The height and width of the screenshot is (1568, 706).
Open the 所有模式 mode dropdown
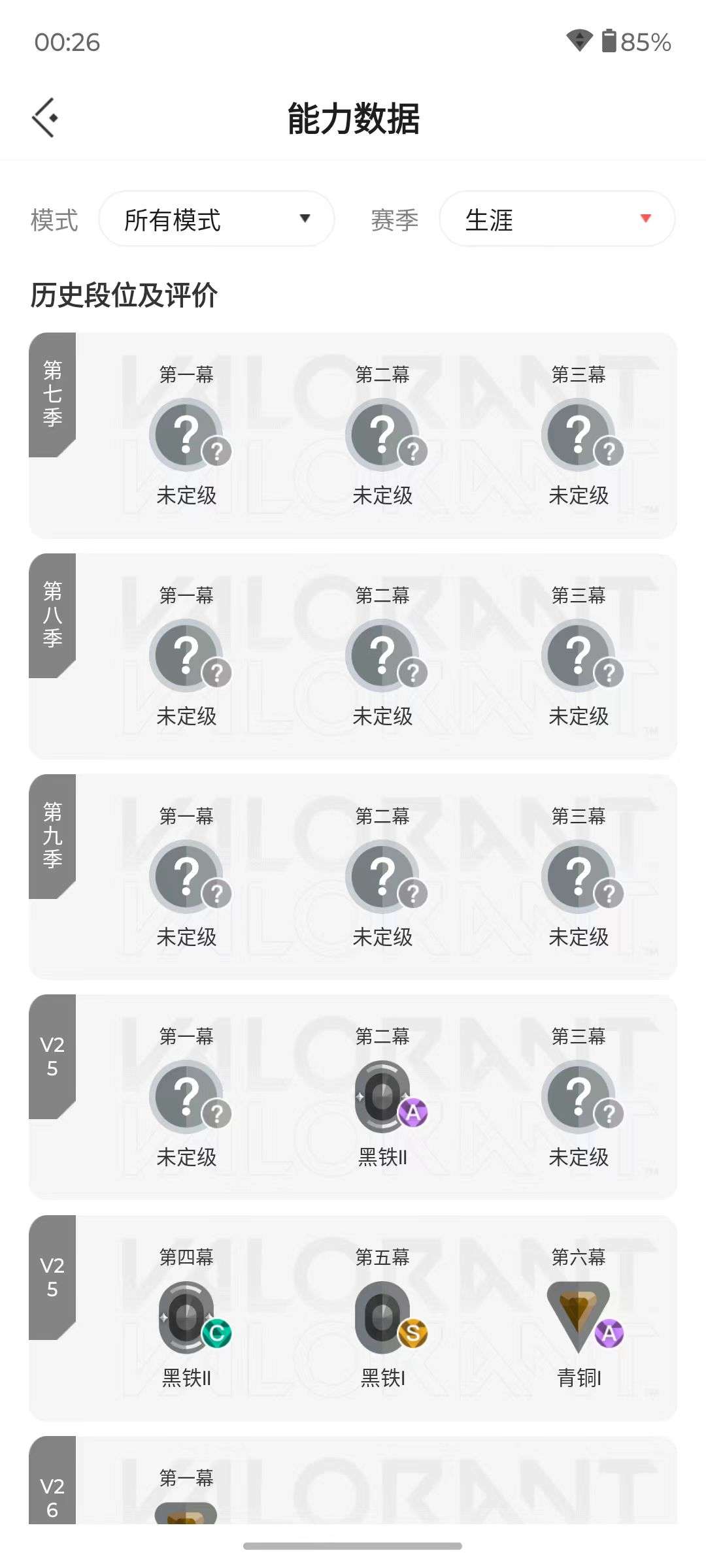click(216, 219)
